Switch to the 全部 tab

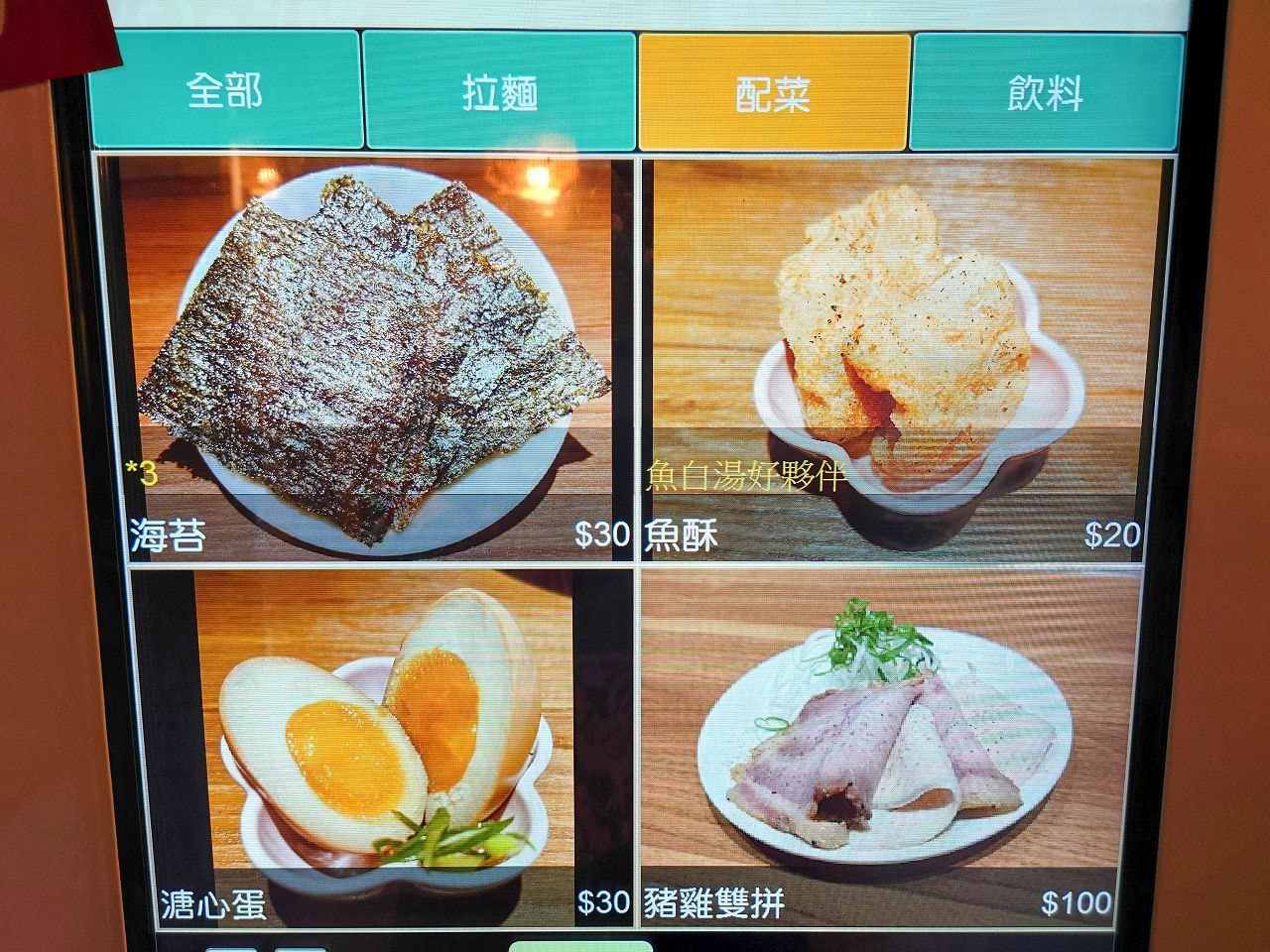pyautogui.click(x=225, y=91)
